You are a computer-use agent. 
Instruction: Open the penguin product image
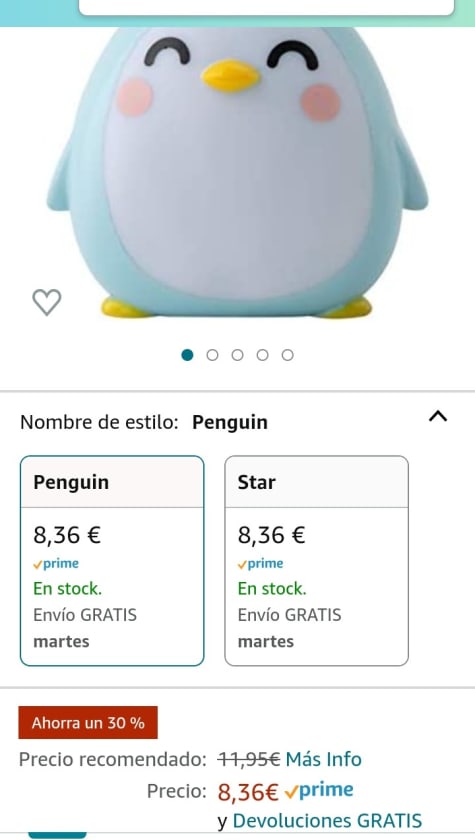237,171
